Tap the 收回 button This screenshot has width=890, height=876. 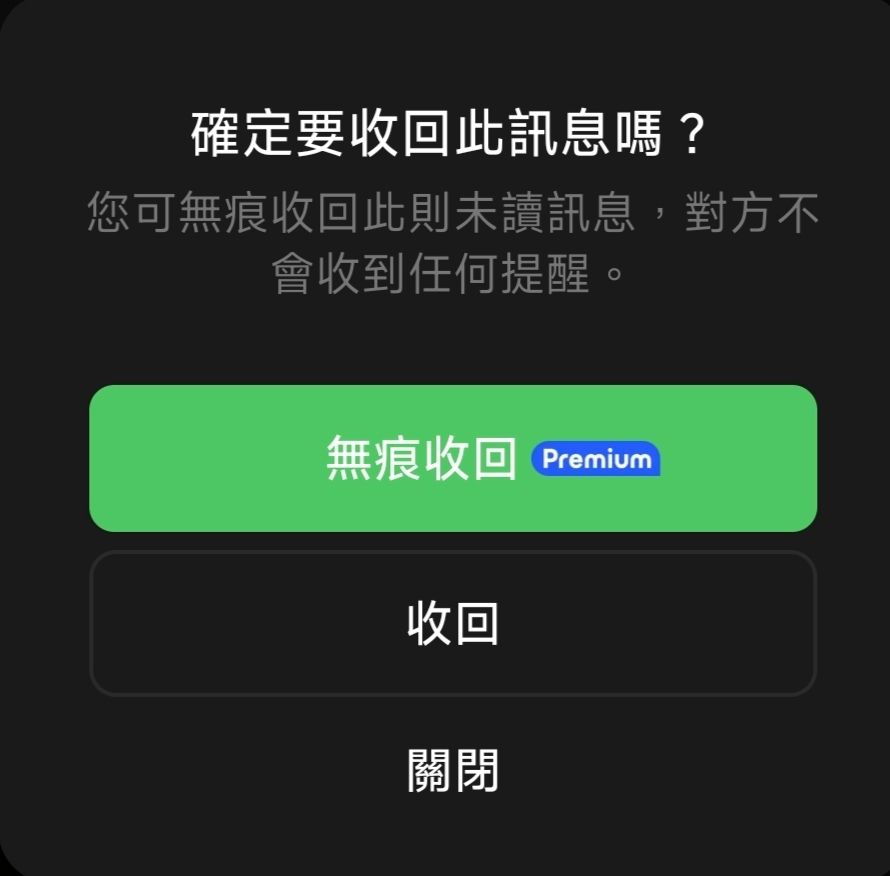(453, 623)
